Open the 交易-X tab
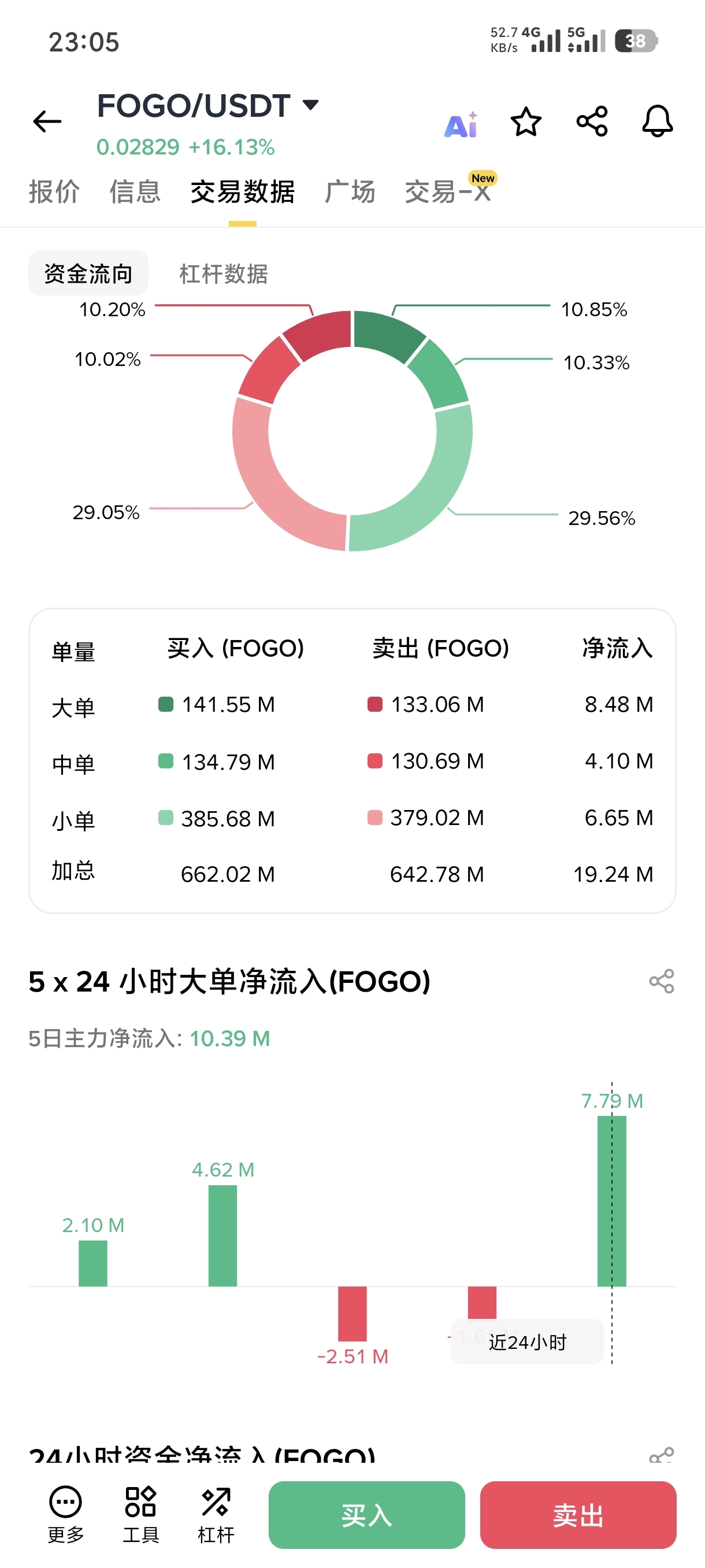 pyautogui.click(x=448, y=192)
